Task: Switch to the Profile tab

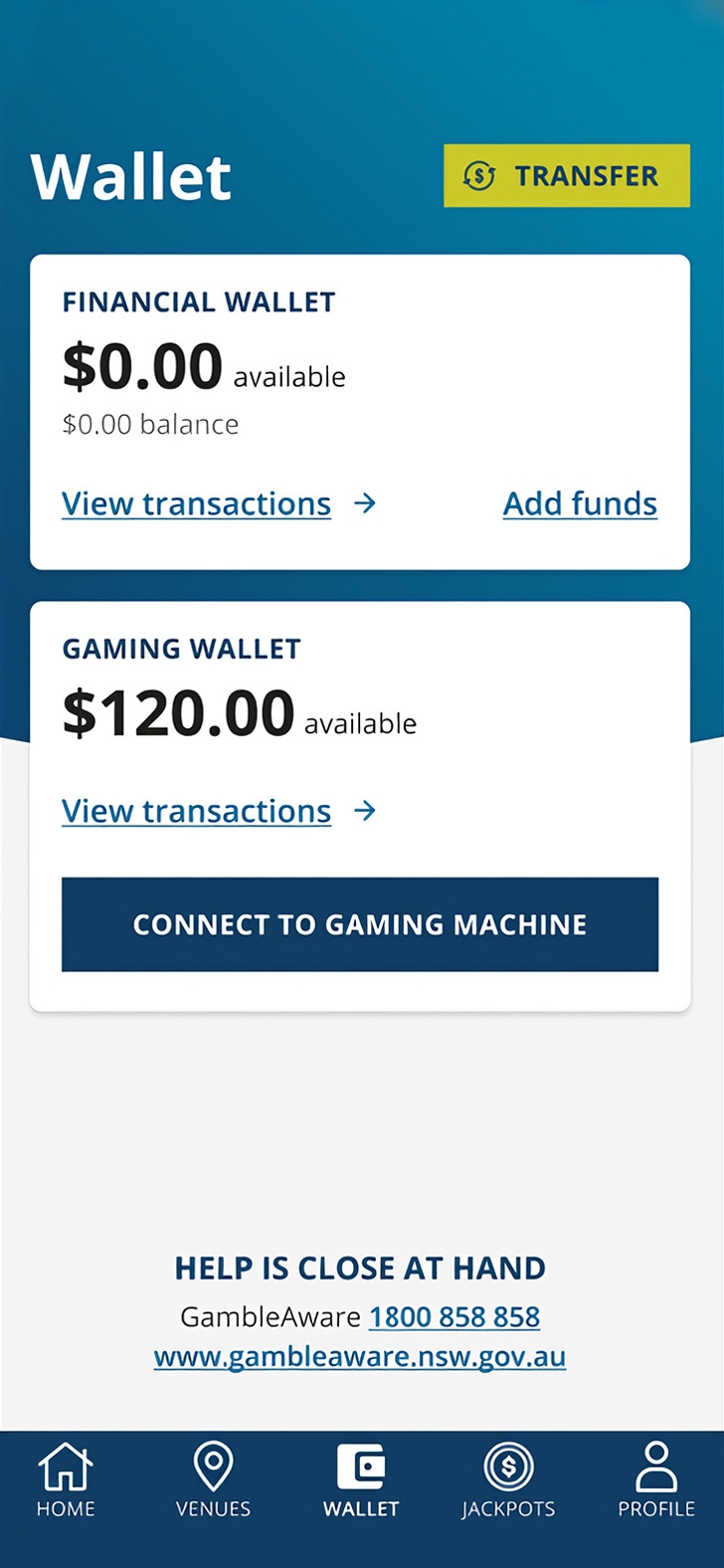Action: 656,1479
